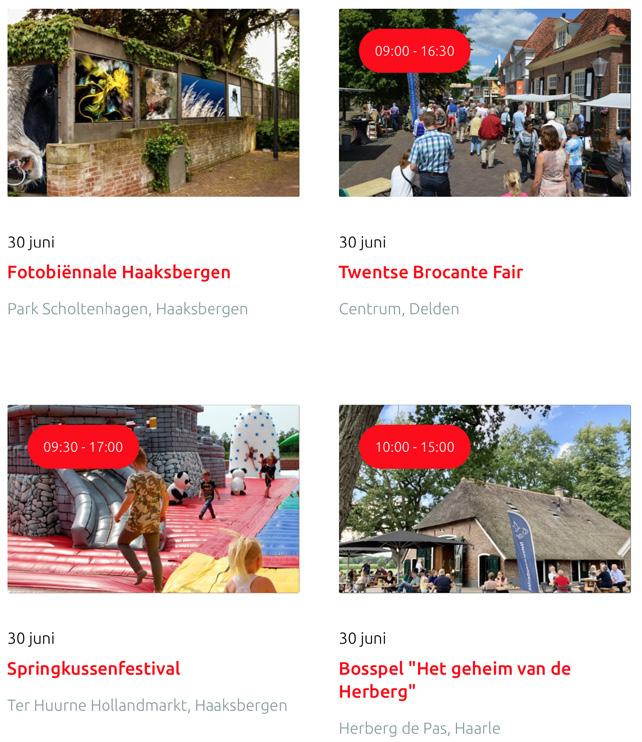642x742 pixels.
Task: Tap the Fotobiënnale Haaksbergen title link
Action: [119, 272]
